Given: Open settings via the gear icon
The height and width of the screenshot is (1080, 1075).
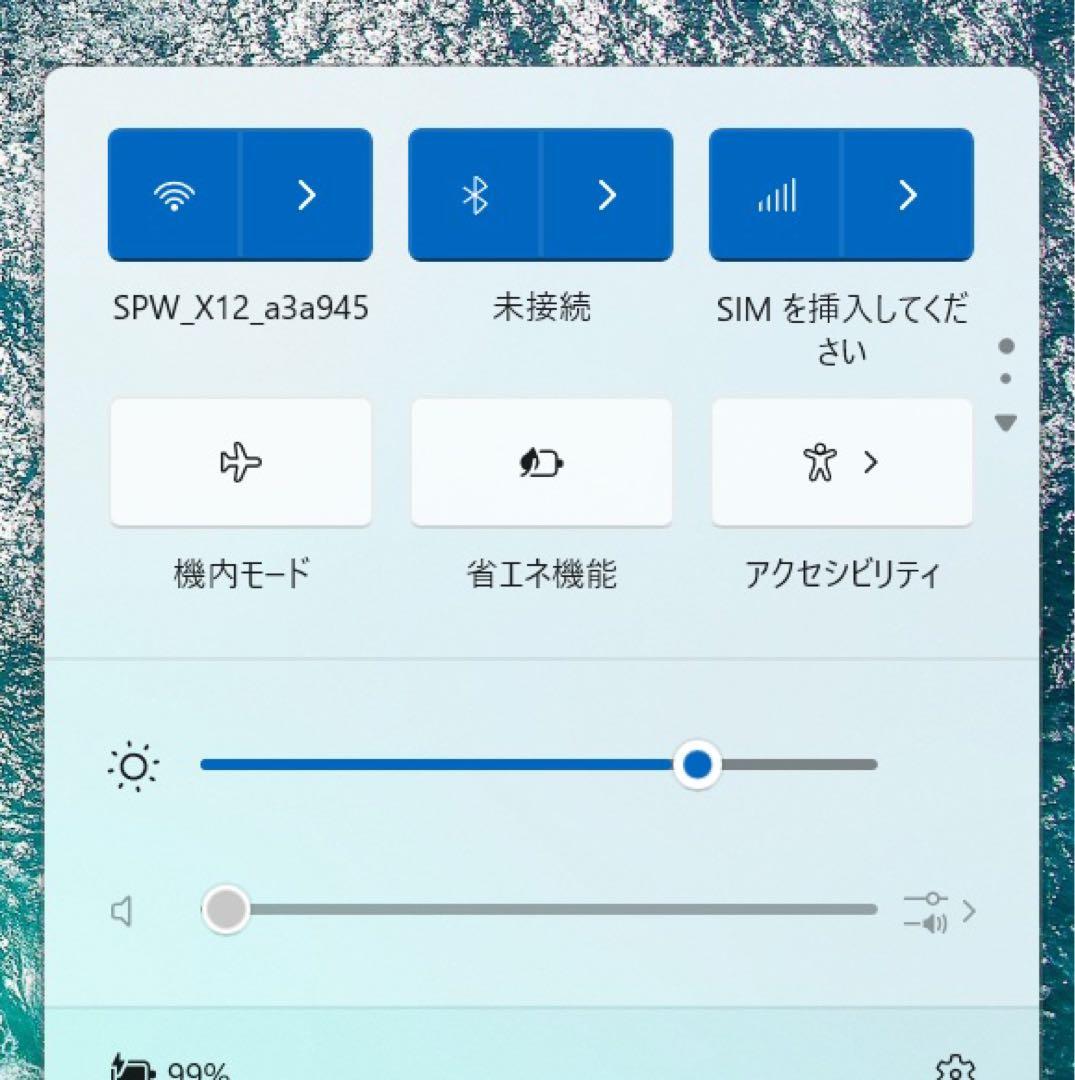Looking at the screenshot, I should pyautogui.click(x=954, y=1068).
